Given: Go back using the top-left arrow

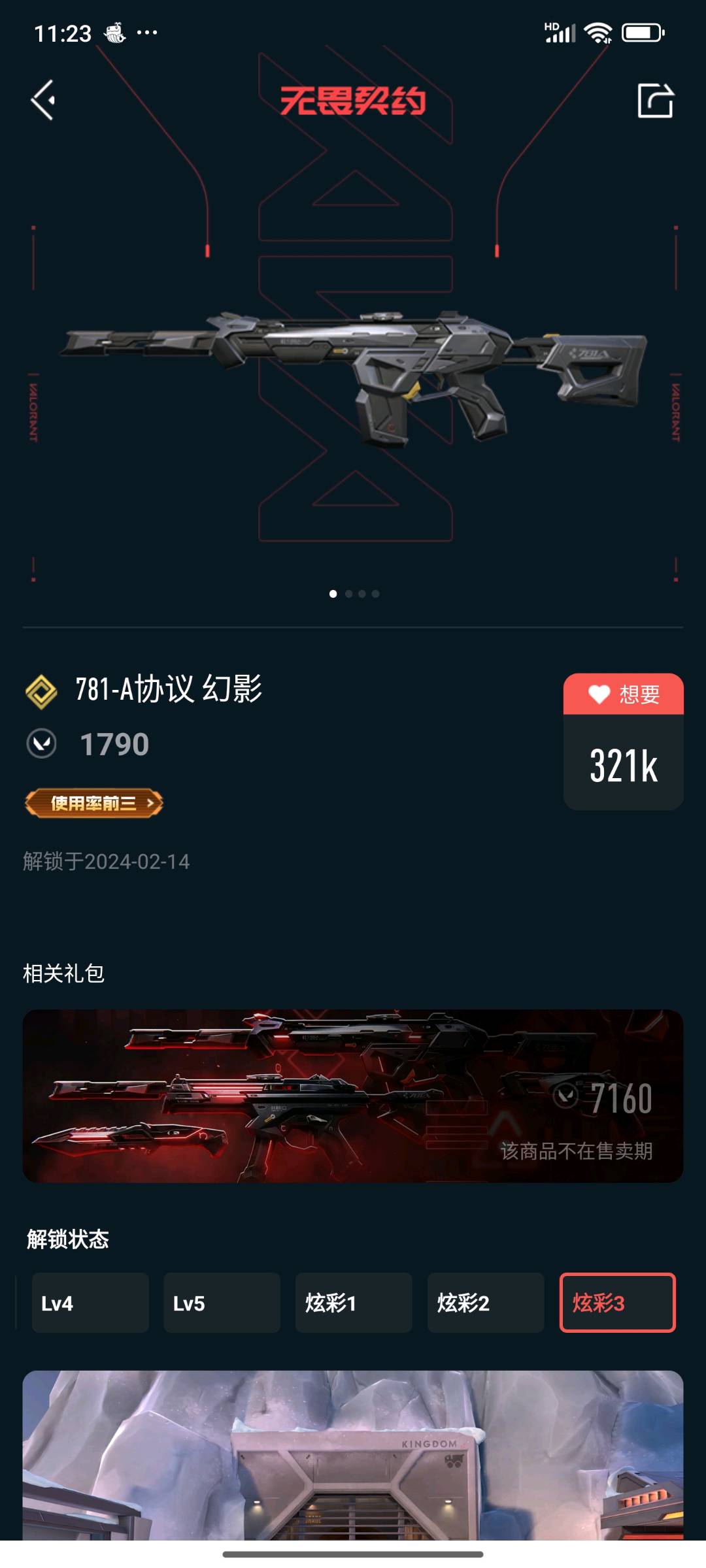Looking at the screenshot, I should point(43,100).
